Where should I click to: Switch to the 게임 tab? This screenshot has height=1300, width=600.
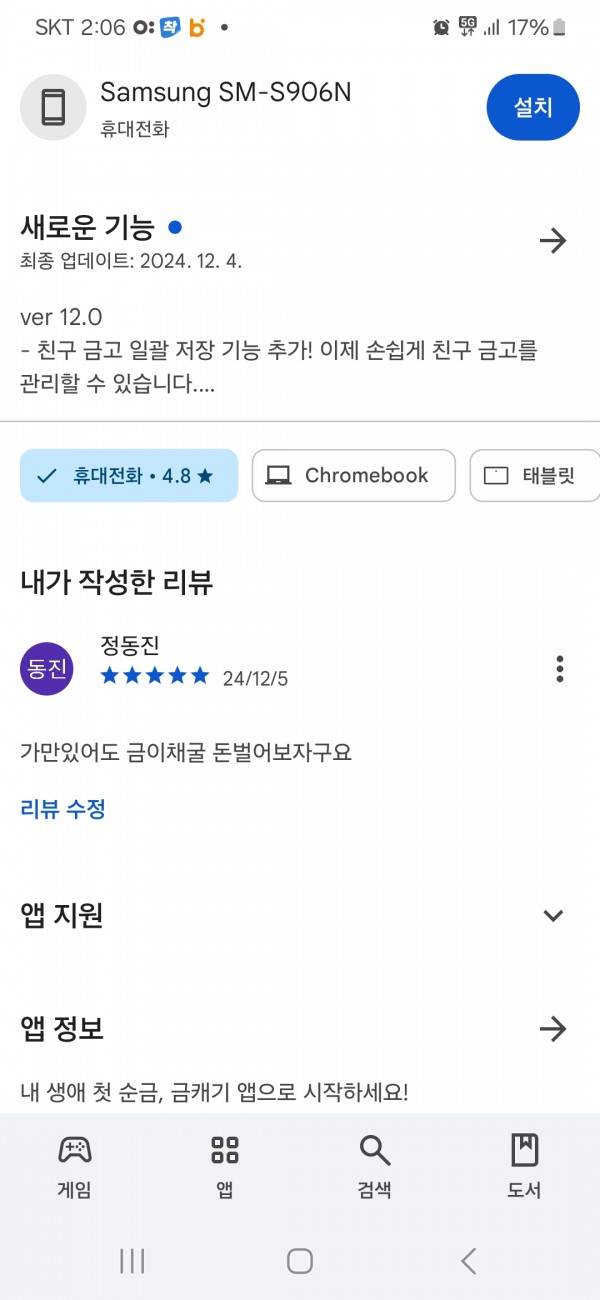[75, 1167]
